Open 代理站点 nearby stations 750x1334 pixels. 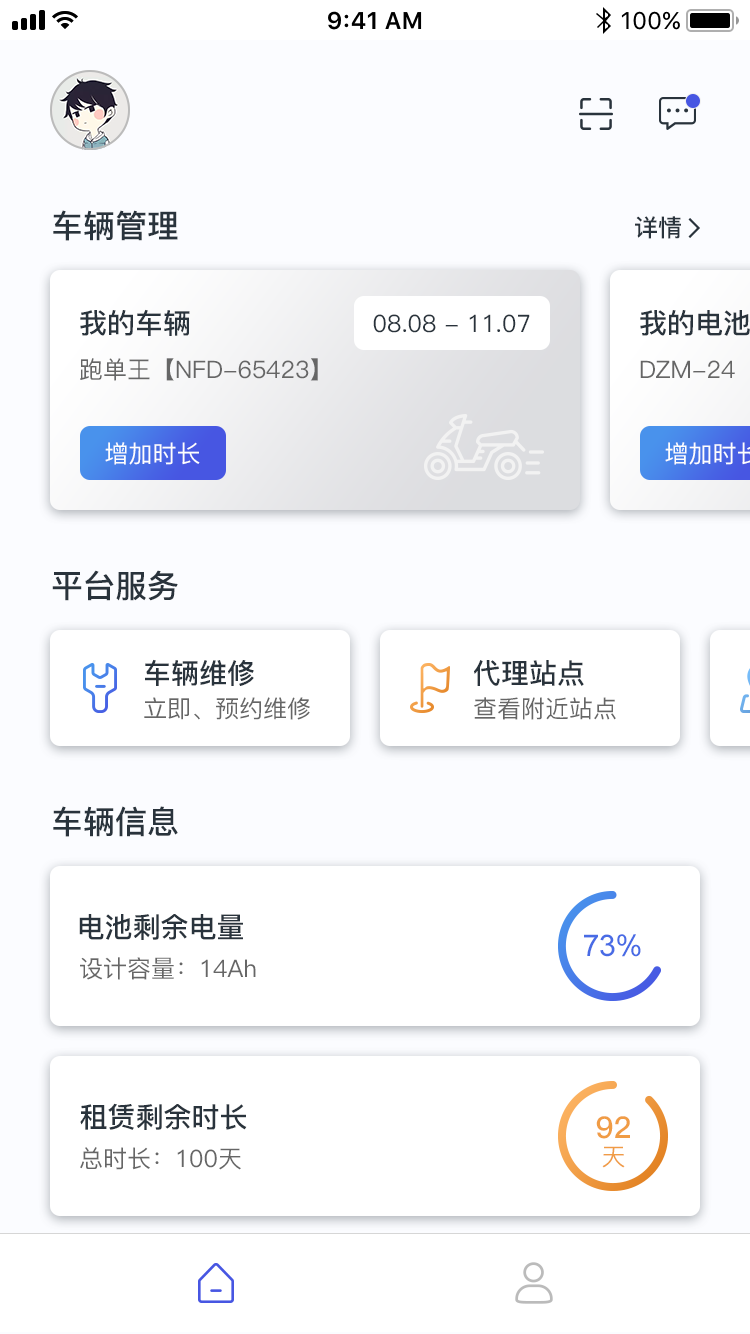pos(530,688)
